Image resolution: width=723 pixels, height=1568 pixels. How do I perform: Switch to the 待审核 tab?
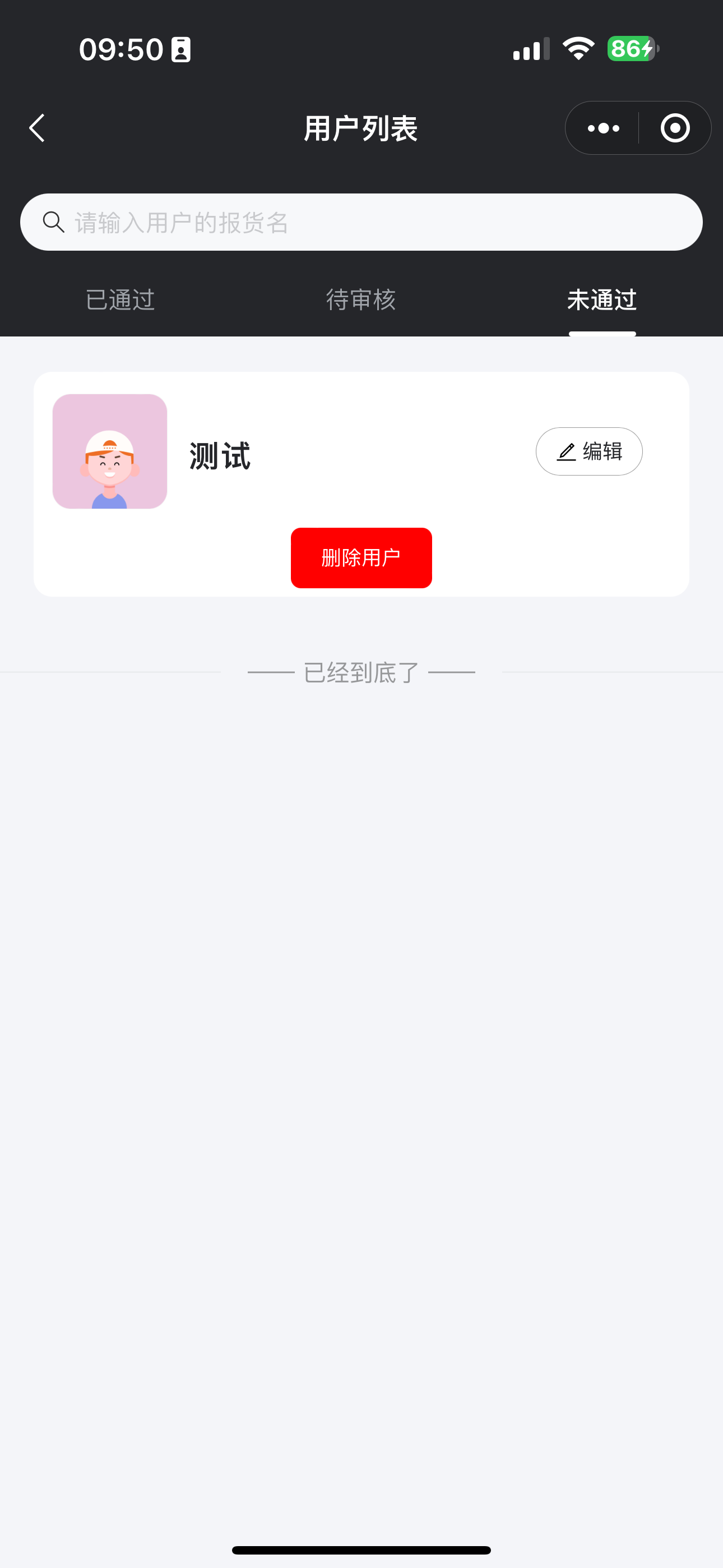coord(361,299)
